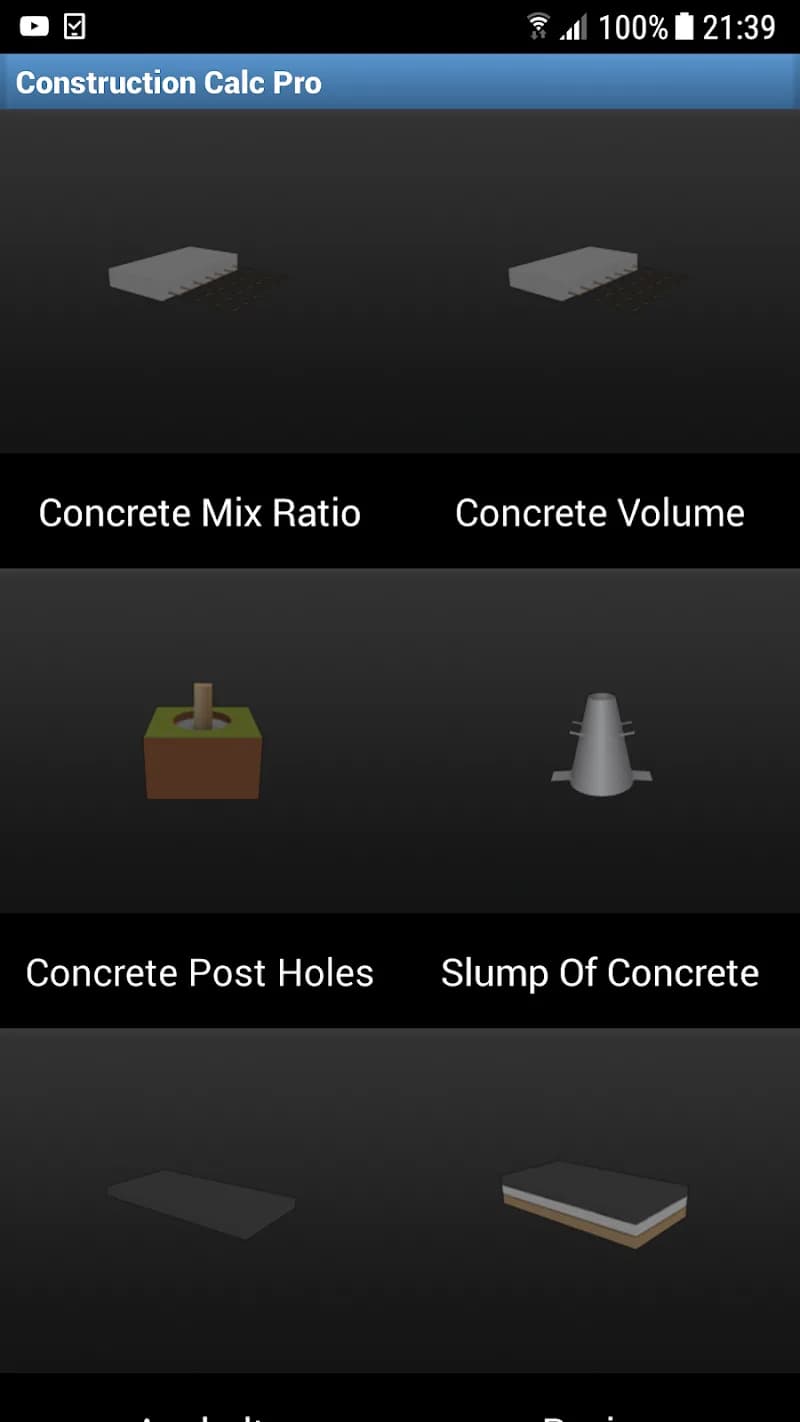
Task: Tap the Wi-Fi icon in the status bar
Action: click(x=538, y=25)
